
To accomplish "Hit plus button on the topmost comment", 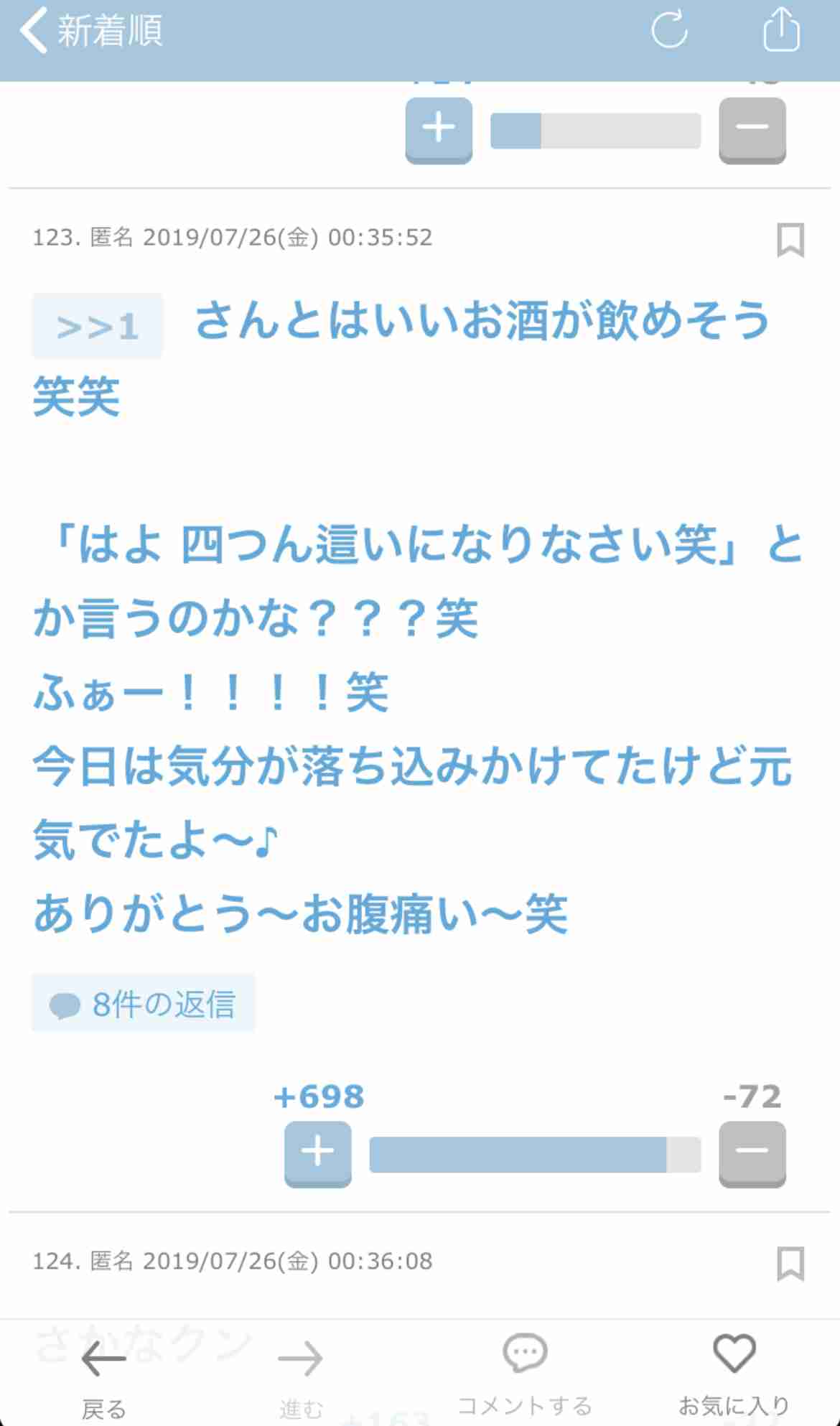I will point(439,130).
